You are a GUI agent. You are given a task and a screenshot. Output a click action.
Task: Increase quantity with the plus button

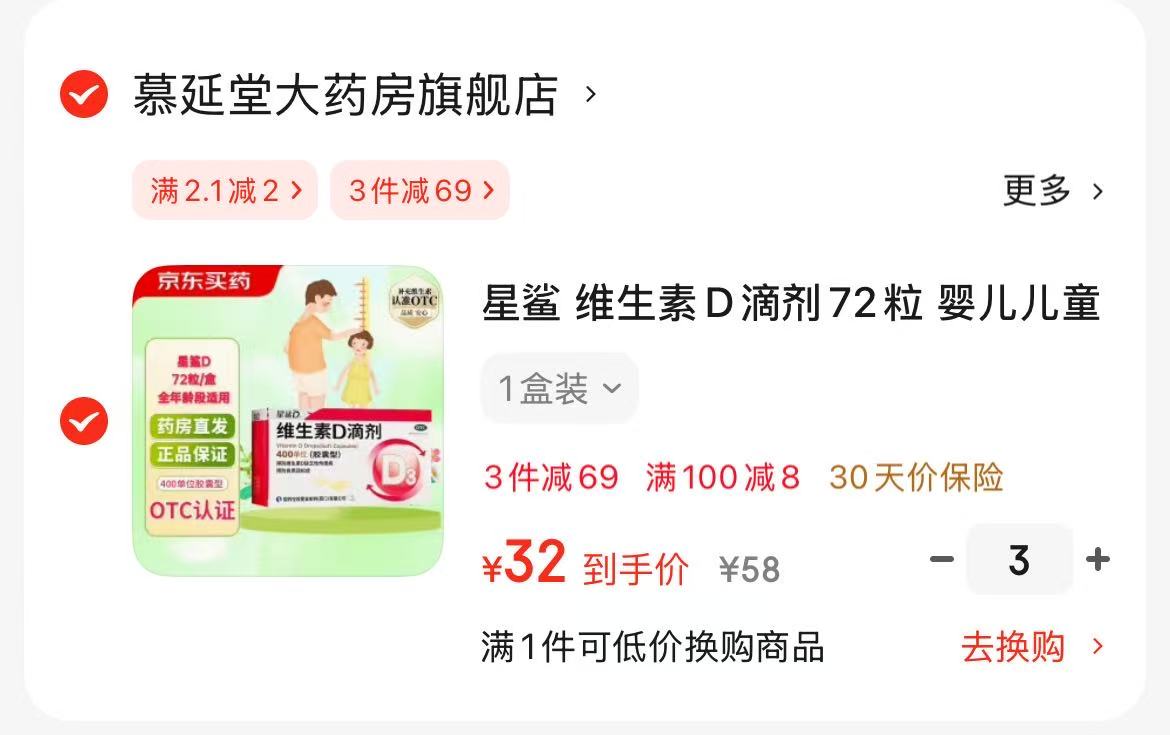(x=1098, y=559)
